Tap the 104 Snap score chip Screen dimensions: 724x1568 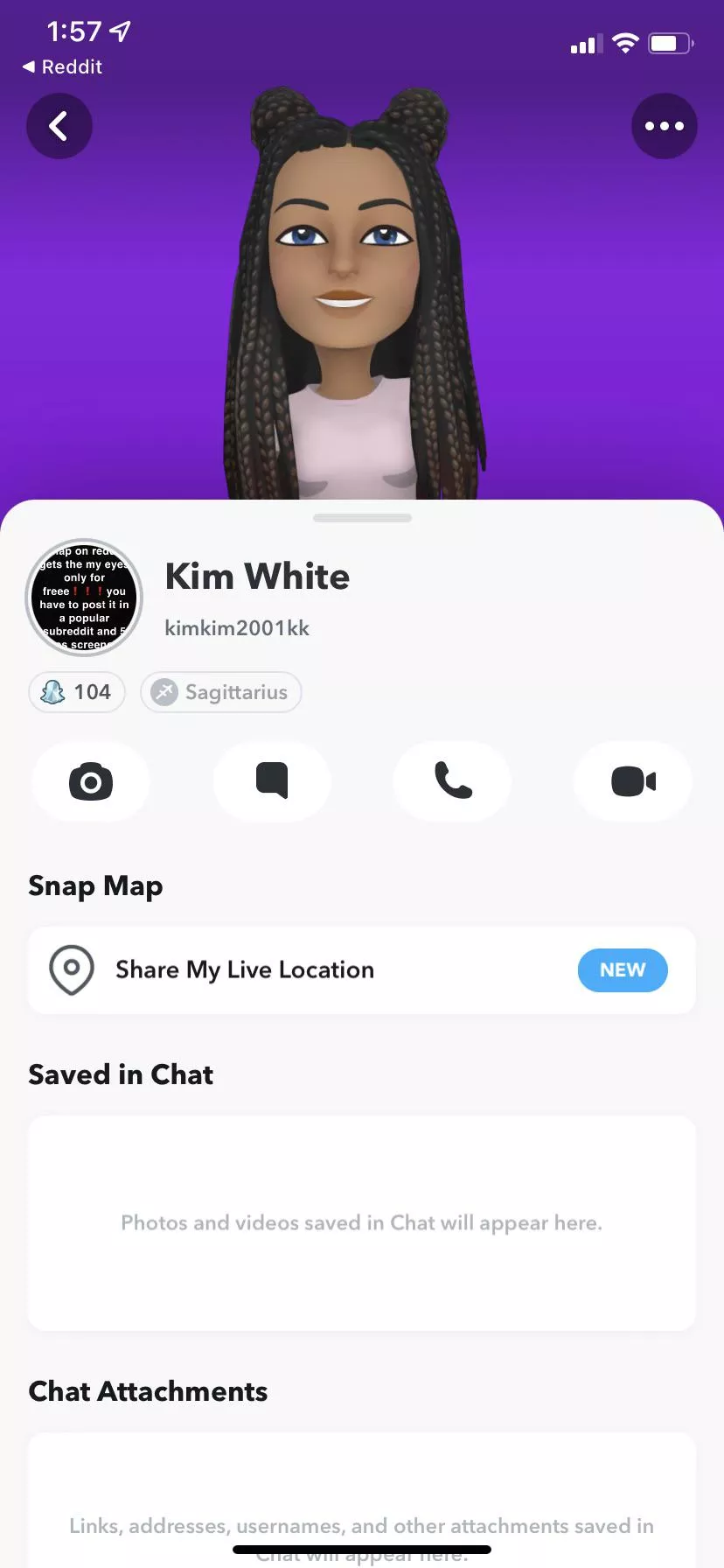pyautogui.click(x=77, y=692)
